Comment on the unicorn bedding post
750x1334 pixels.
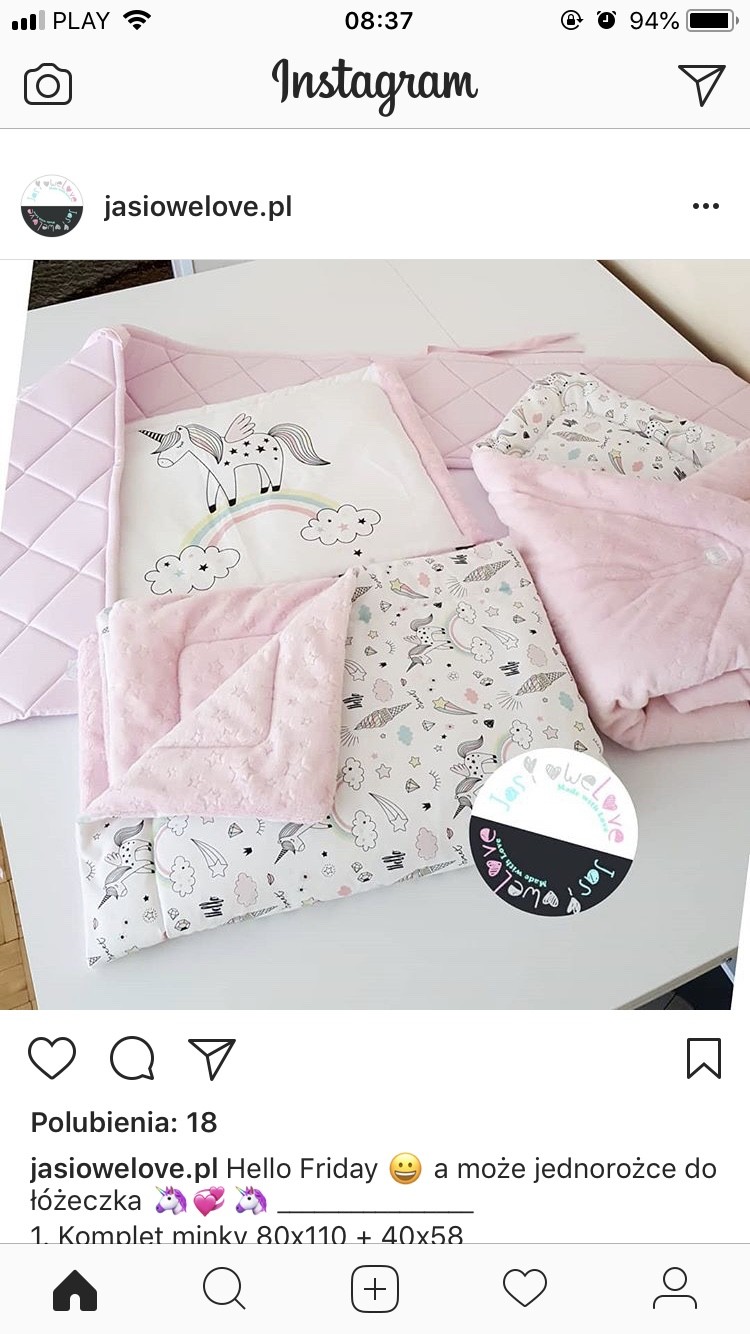(132, 1058)
